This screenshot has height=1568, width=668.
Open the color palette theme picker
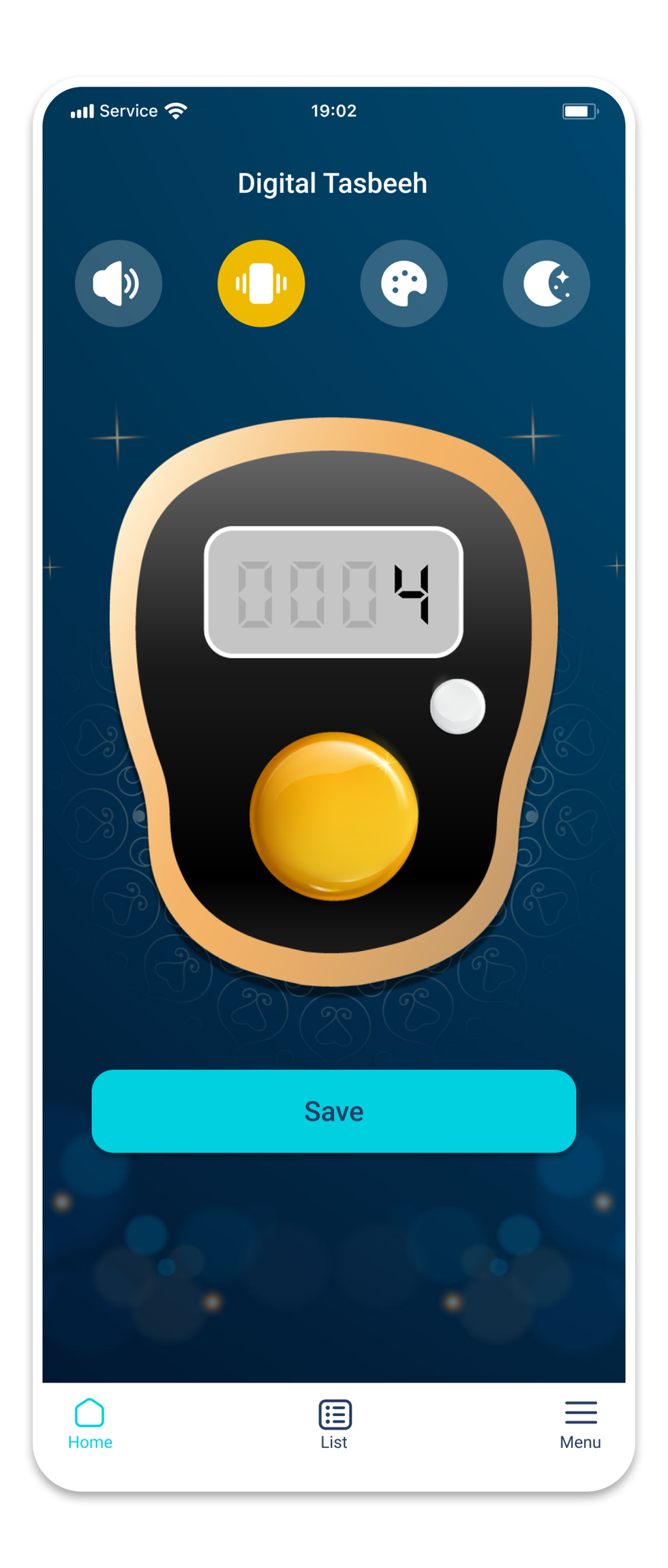pos(404,283)
